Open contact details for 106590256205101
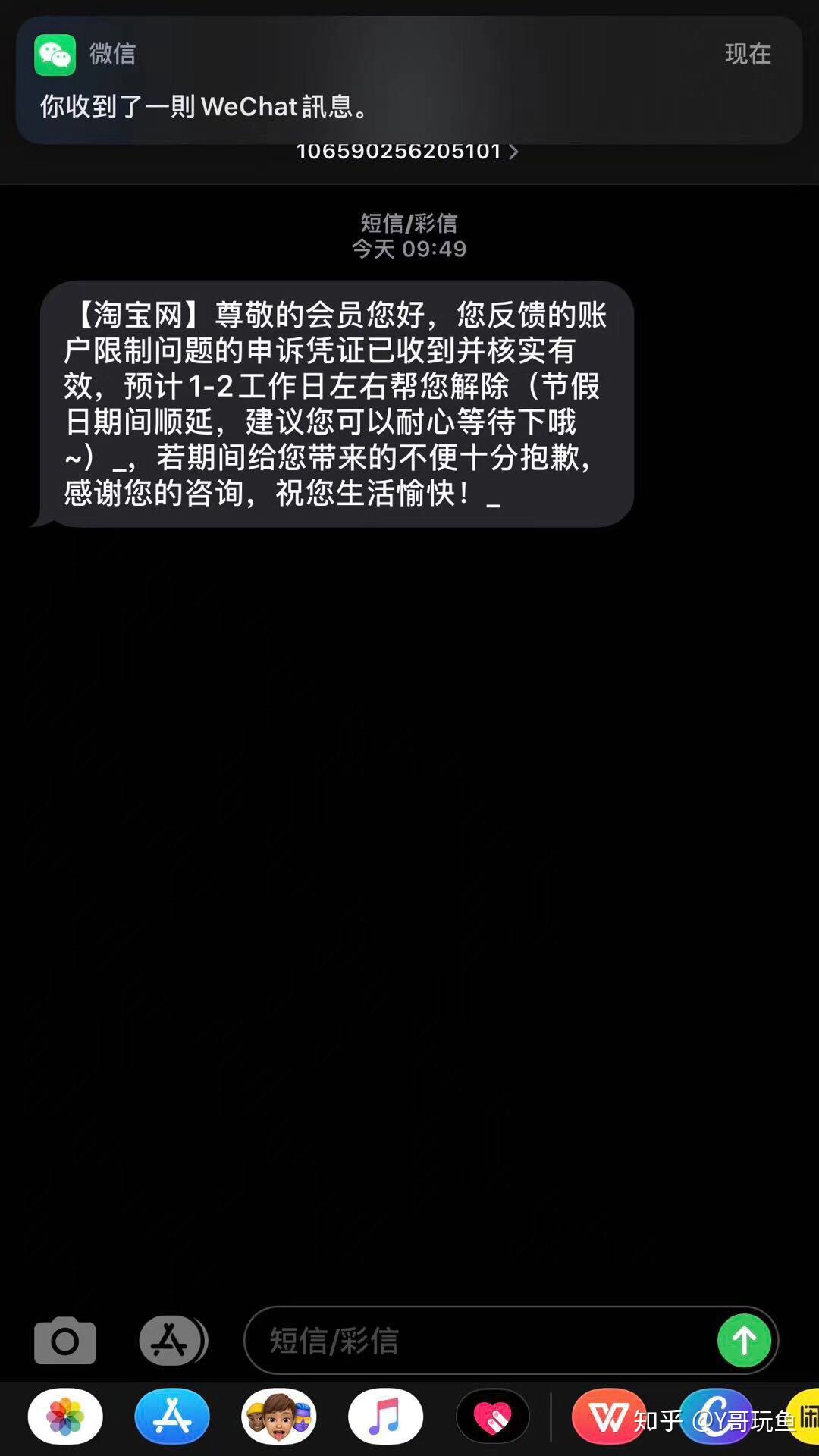The width and height of the screenshot is (819, 1456). point(407,152)
